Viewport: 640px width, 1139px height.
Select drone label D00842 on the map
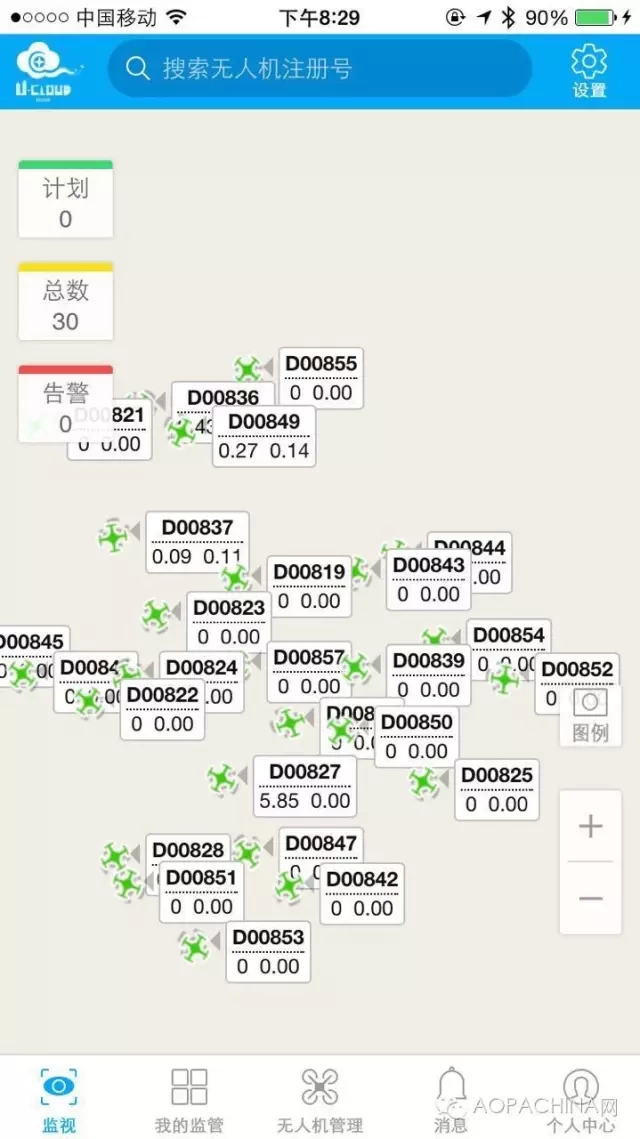362,893
